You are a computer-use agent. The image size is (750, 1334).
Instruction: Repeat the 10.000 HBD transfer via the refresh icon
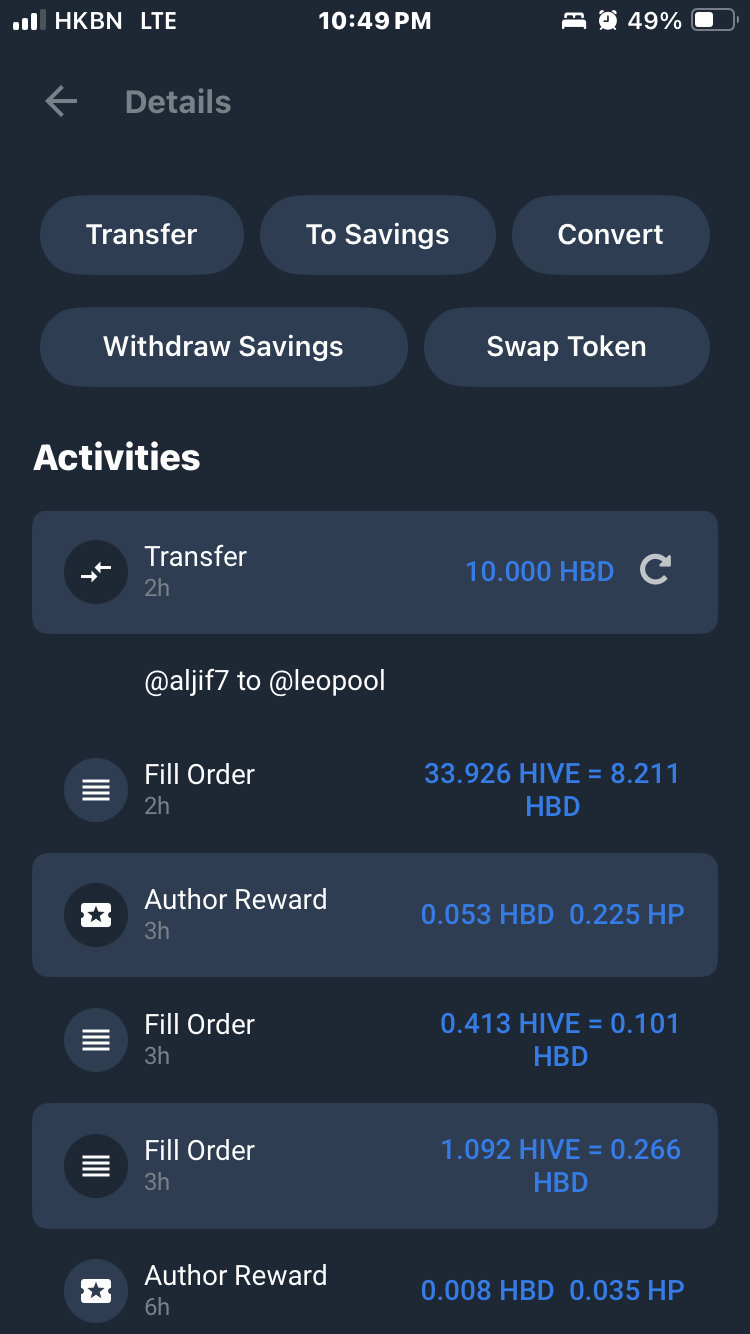pyautogui.click(x=656, y=571)
